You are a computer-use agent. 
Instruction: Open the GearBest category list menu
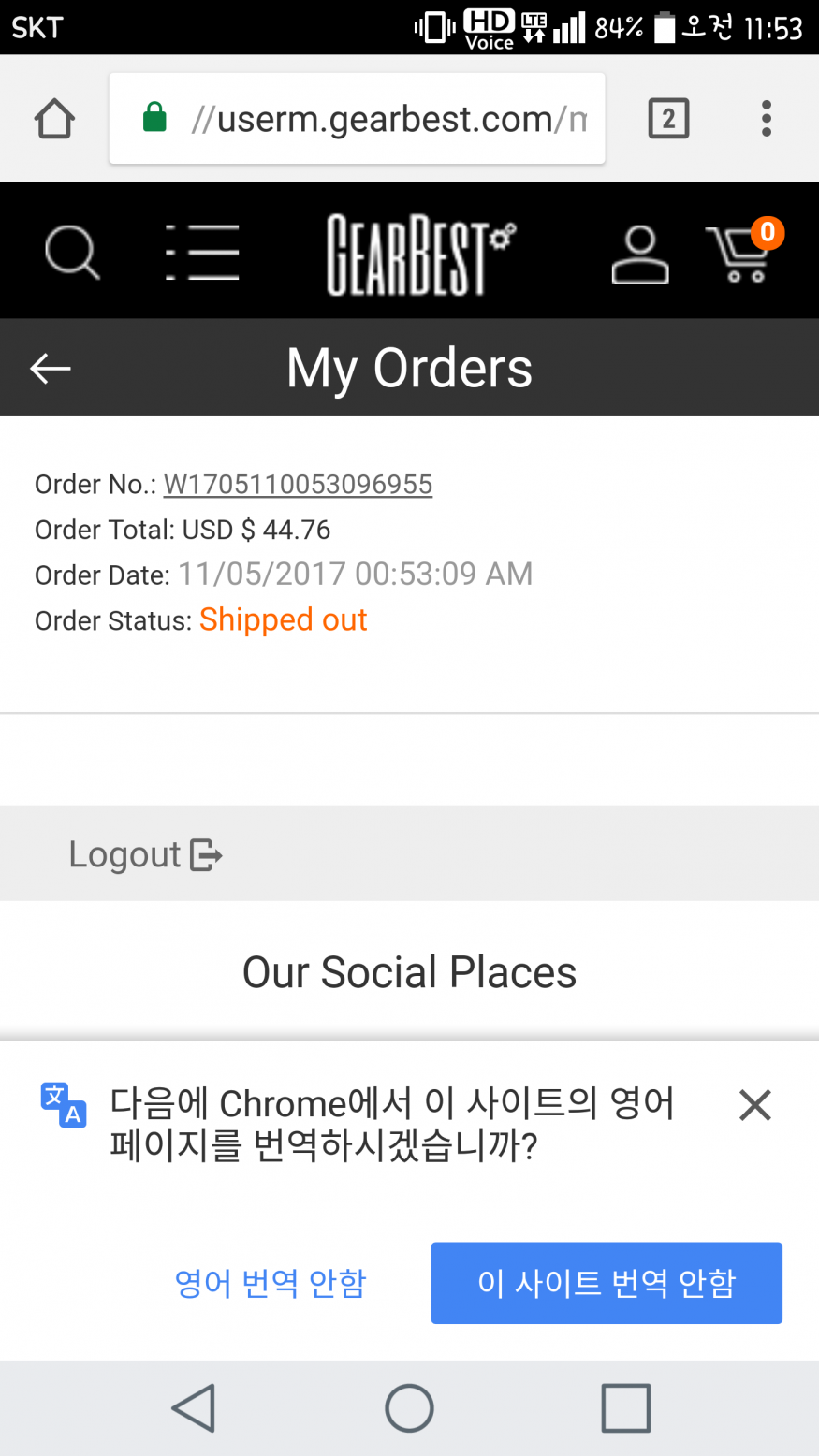(202, 252)
